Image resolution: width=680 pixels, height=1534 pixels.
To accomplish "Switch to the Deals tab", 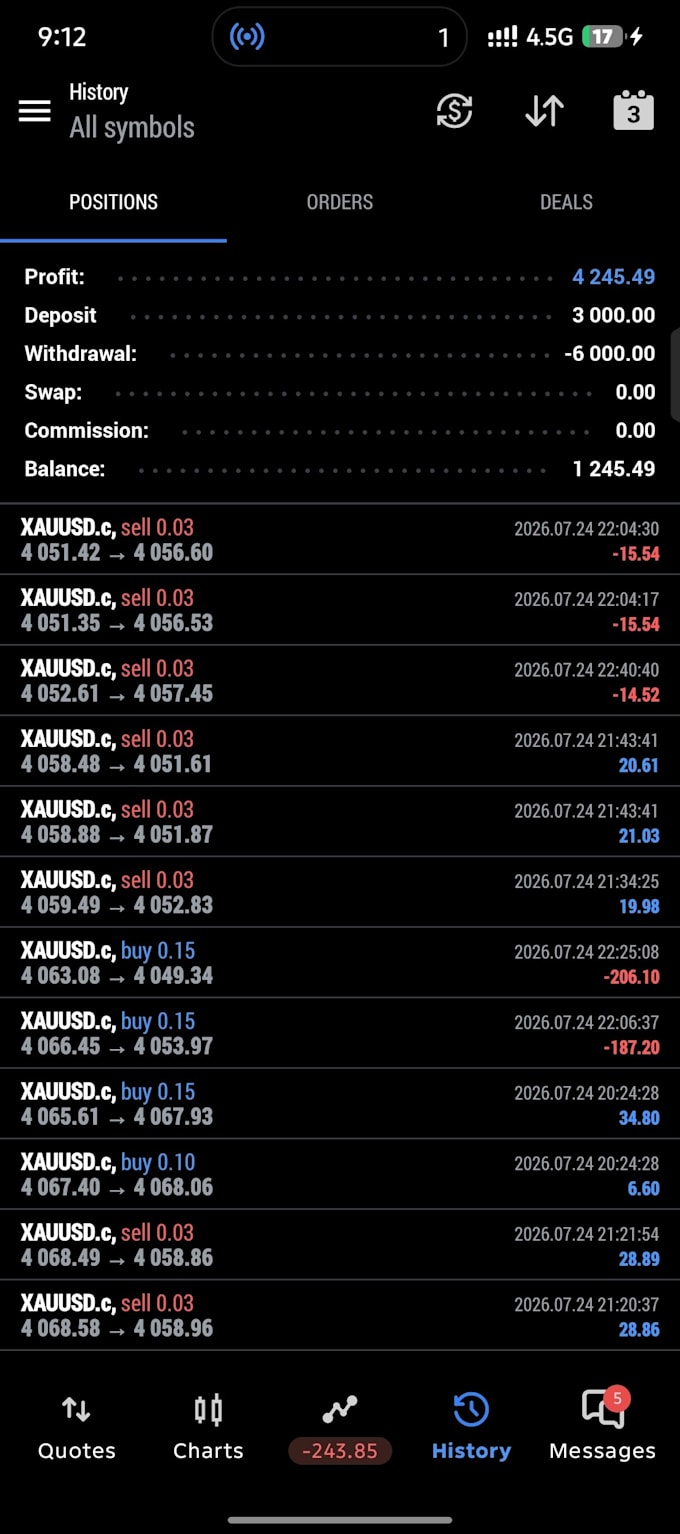I will click(x=566, y=202).
